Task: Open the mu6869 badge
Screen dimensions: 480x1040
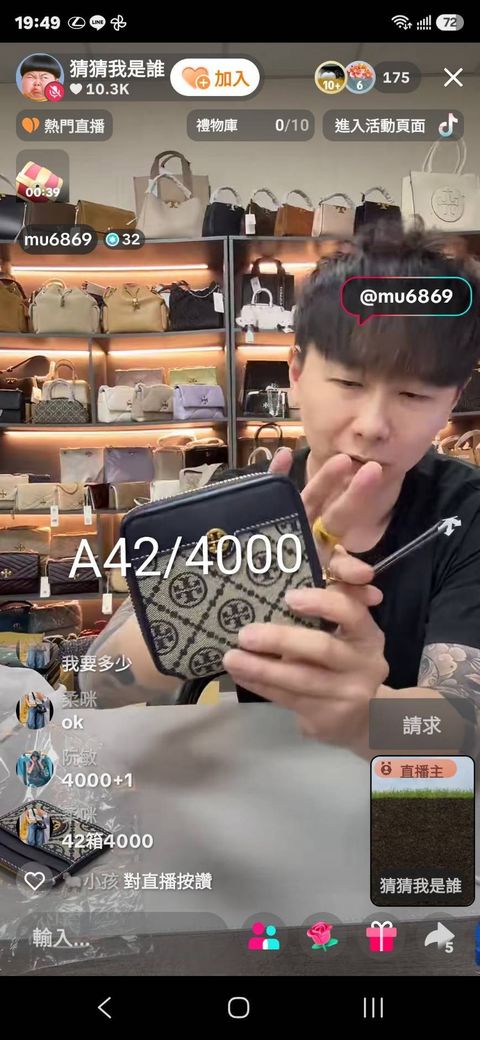Action: point(82,239)
